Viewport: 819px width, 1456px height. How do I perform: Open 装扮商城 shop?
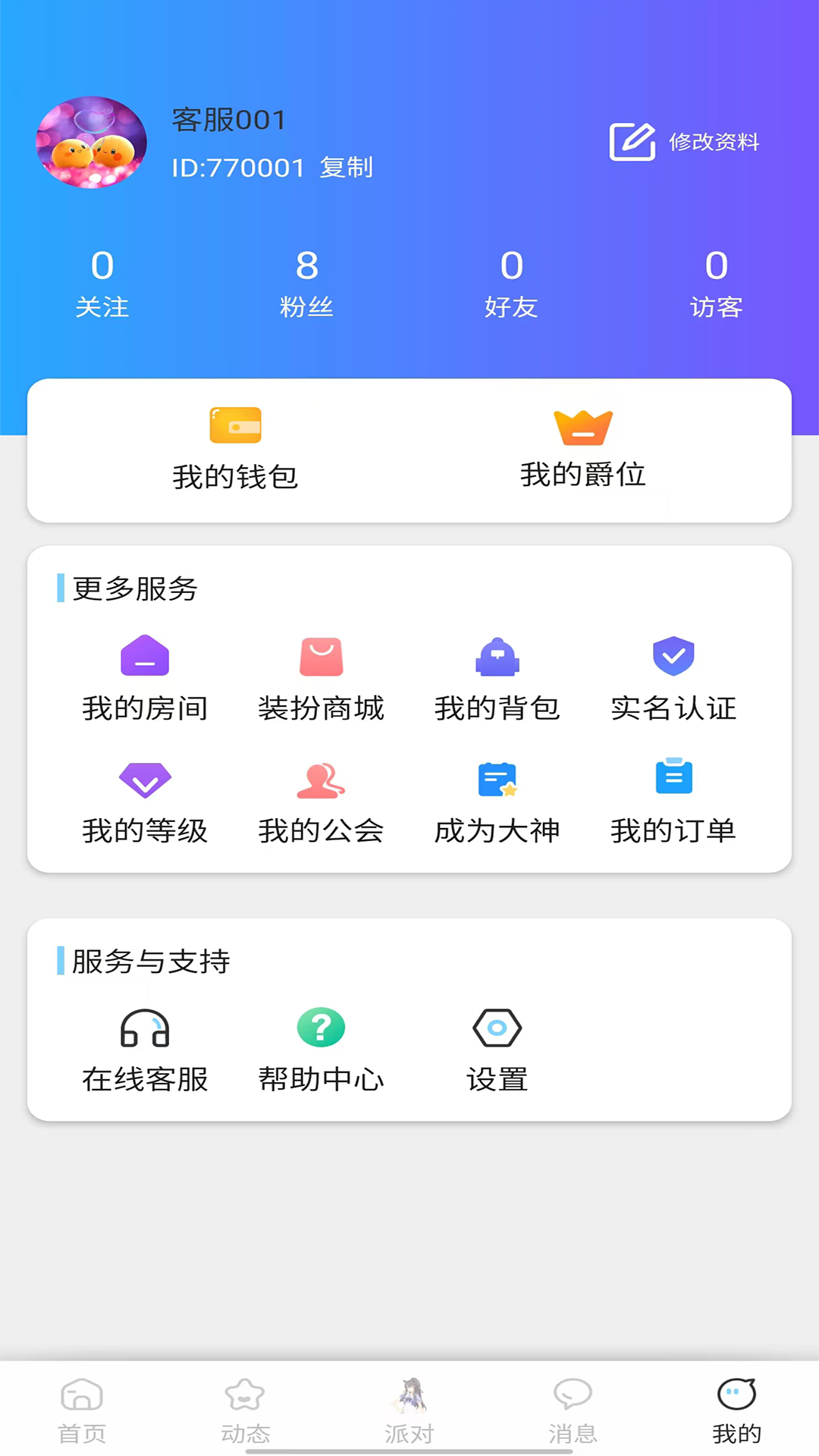[x=322, y=678]
